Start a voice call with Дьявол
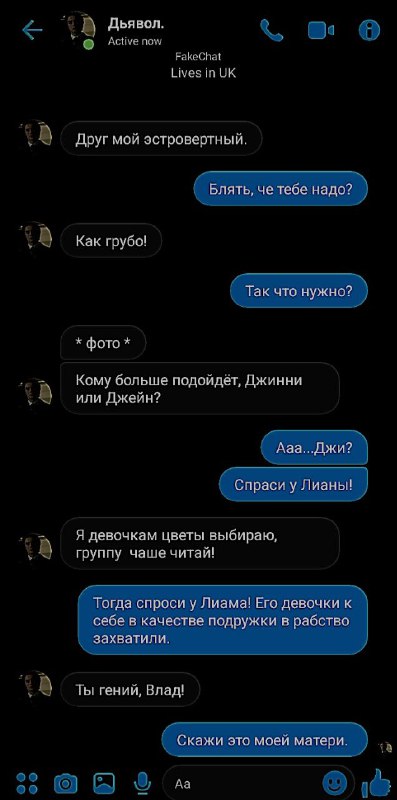Image resolution: width=397 pixels, height=800 pixels. 271,31
